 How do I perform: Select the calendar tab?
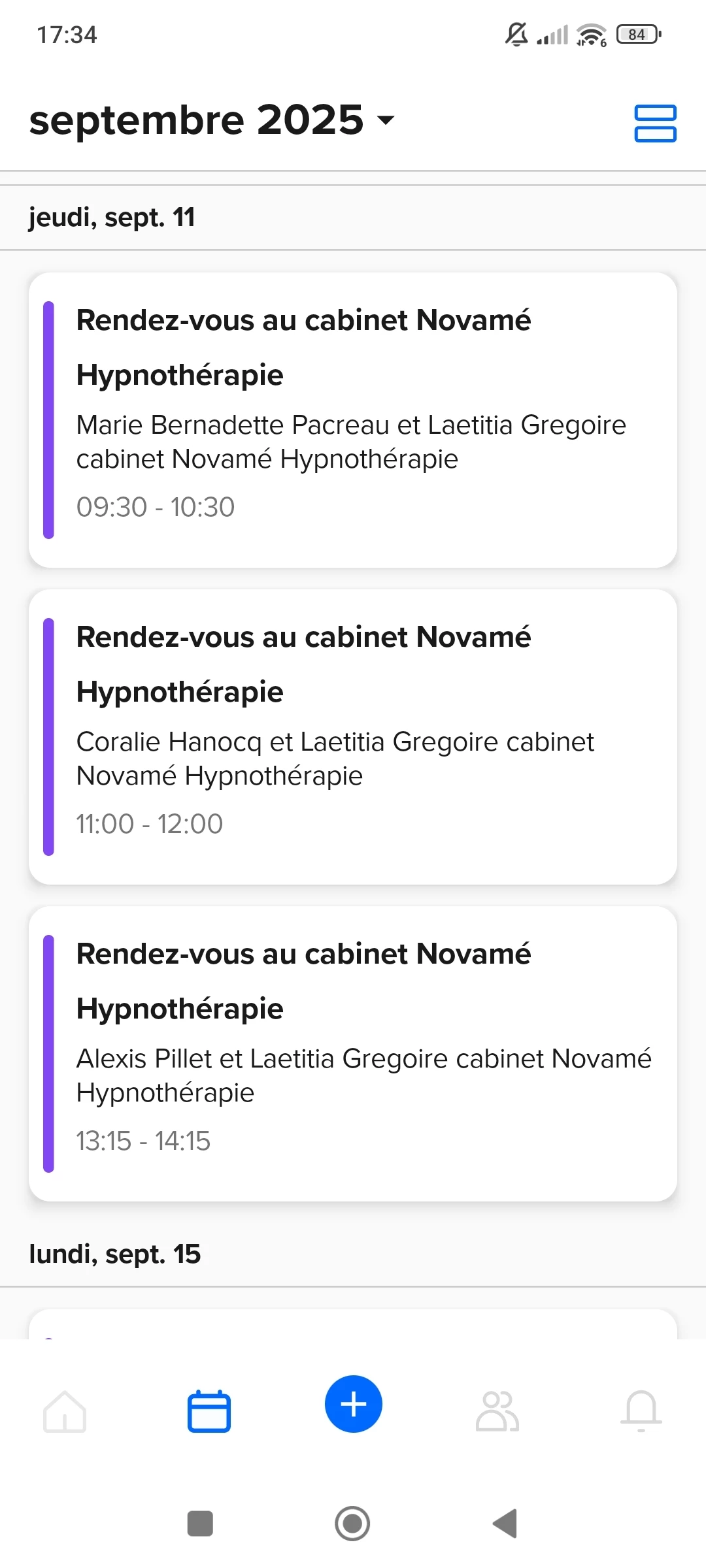[209, 1411]
